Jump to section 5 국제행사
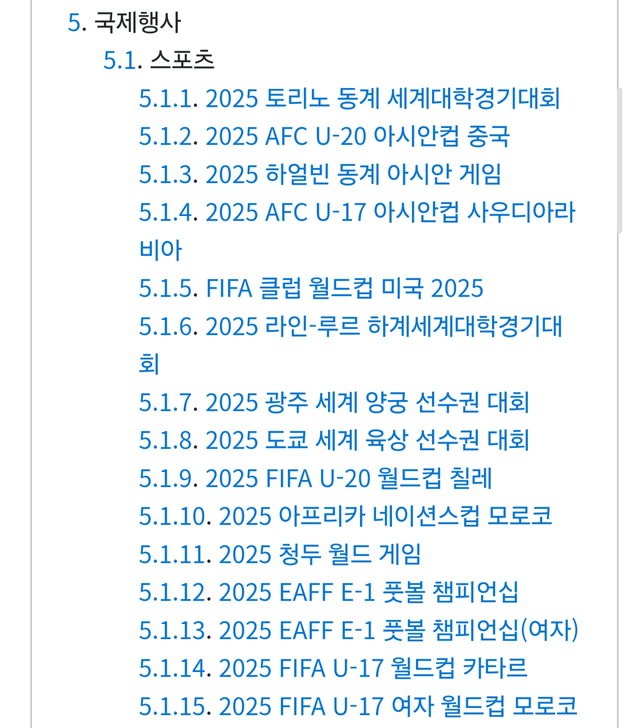Viewport: 640px width, 728px height. click(124, 22)
